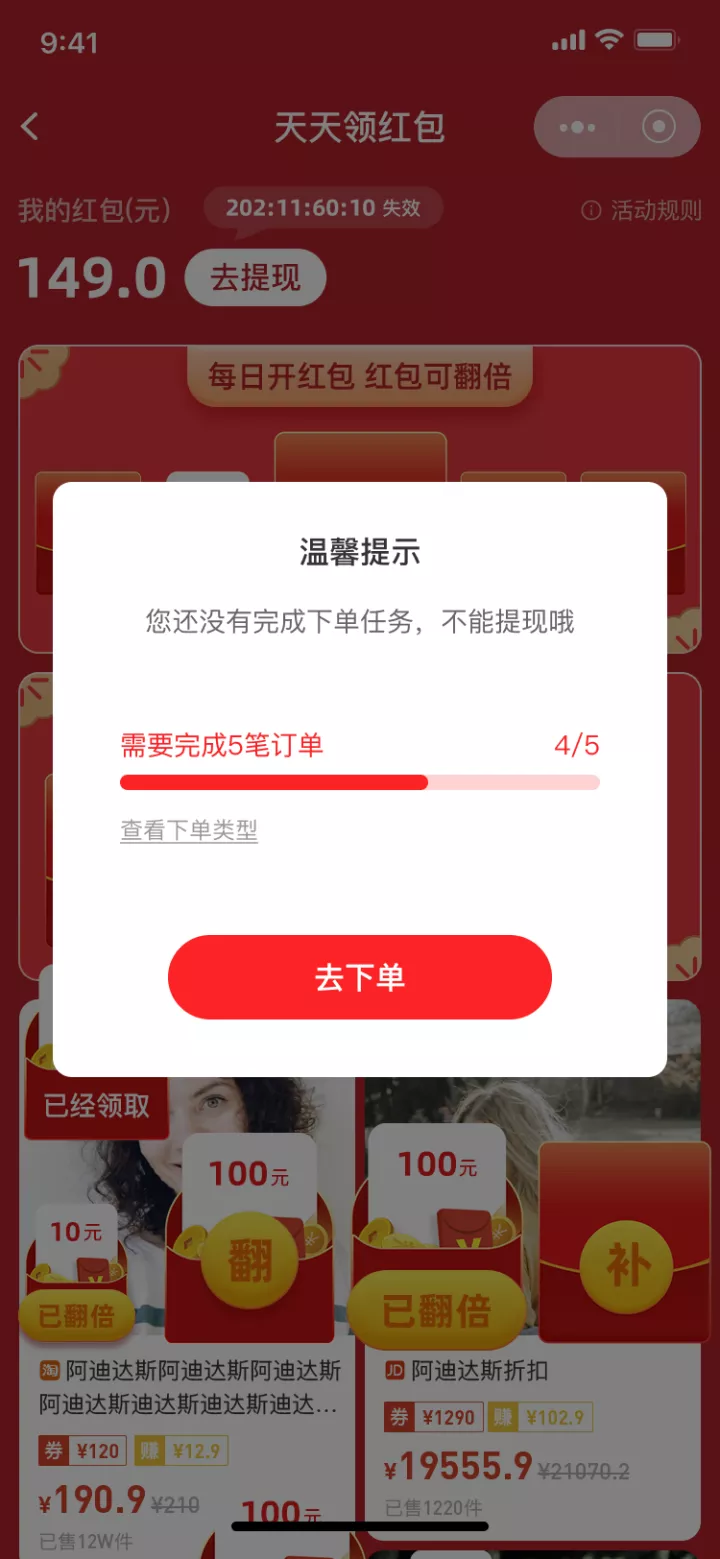Close the mini-program via the circle icon
The image size is (720, 1559).
(658, 127)
